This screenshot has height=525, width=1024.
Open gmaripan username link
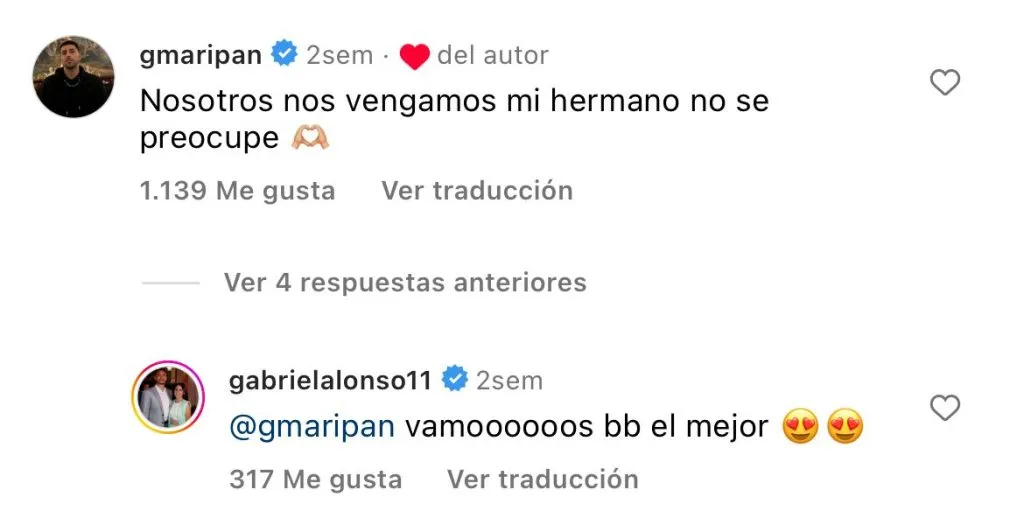(200, 55)
